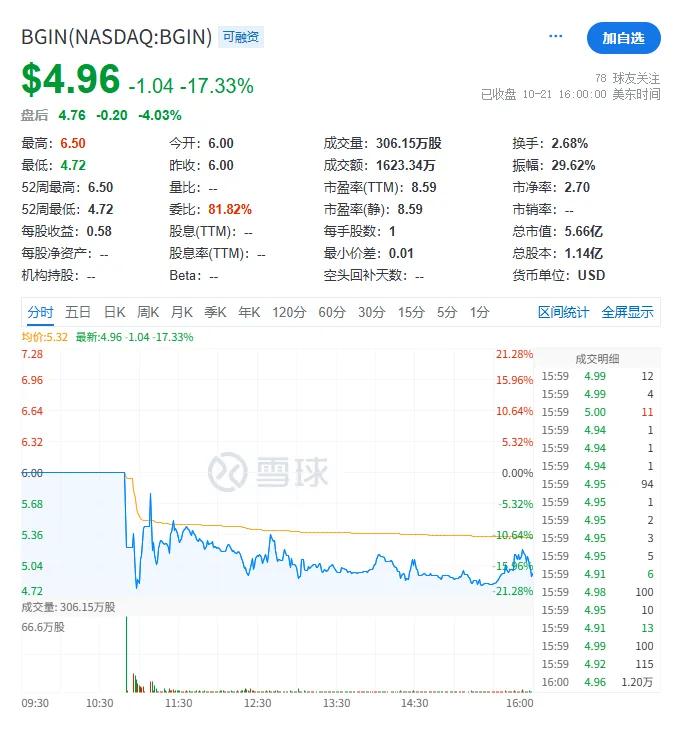Tap the 可融资 tag next to BGIN

(241, 37)
